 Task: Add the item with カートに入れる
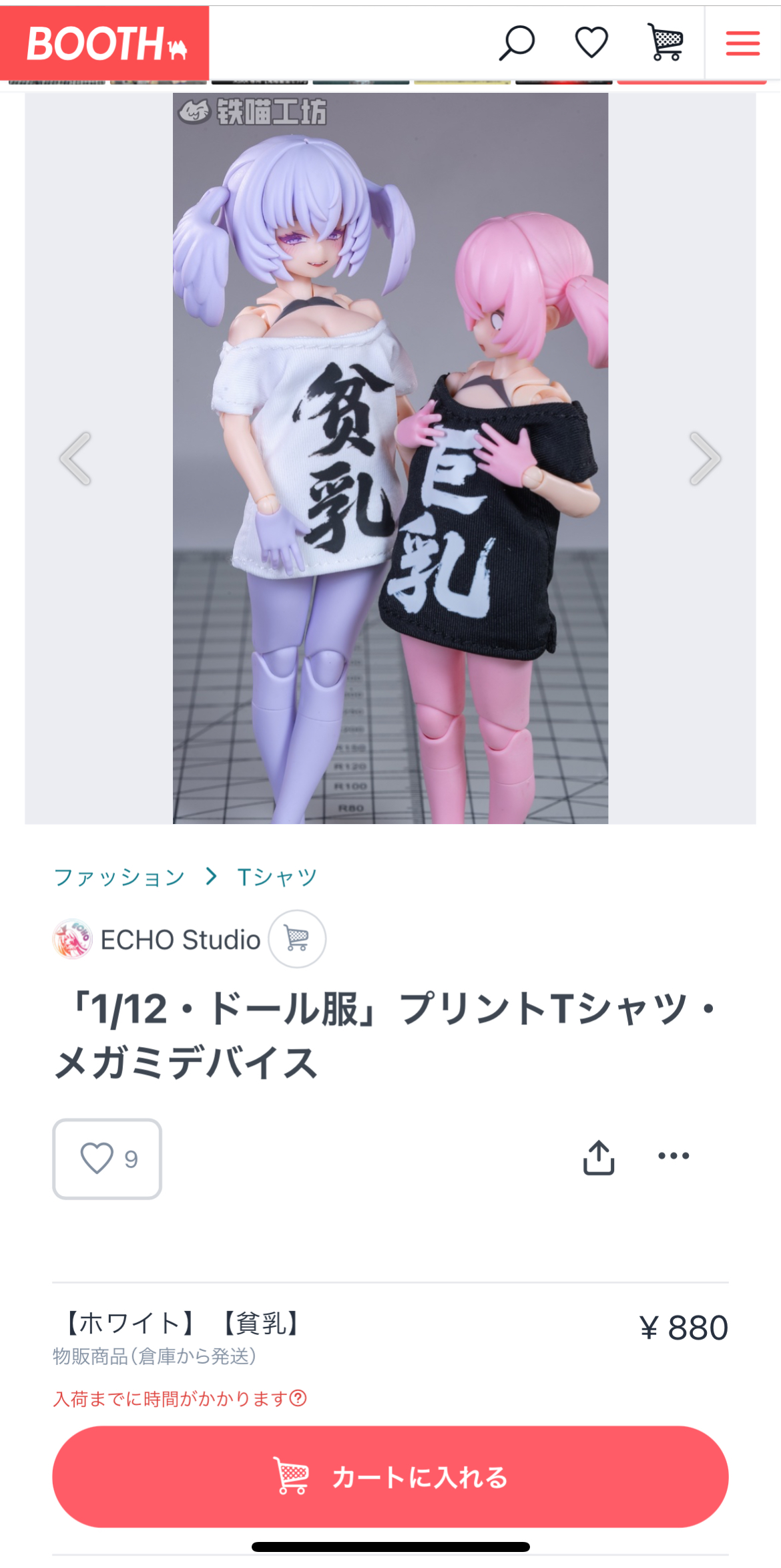coord(390,1477)
